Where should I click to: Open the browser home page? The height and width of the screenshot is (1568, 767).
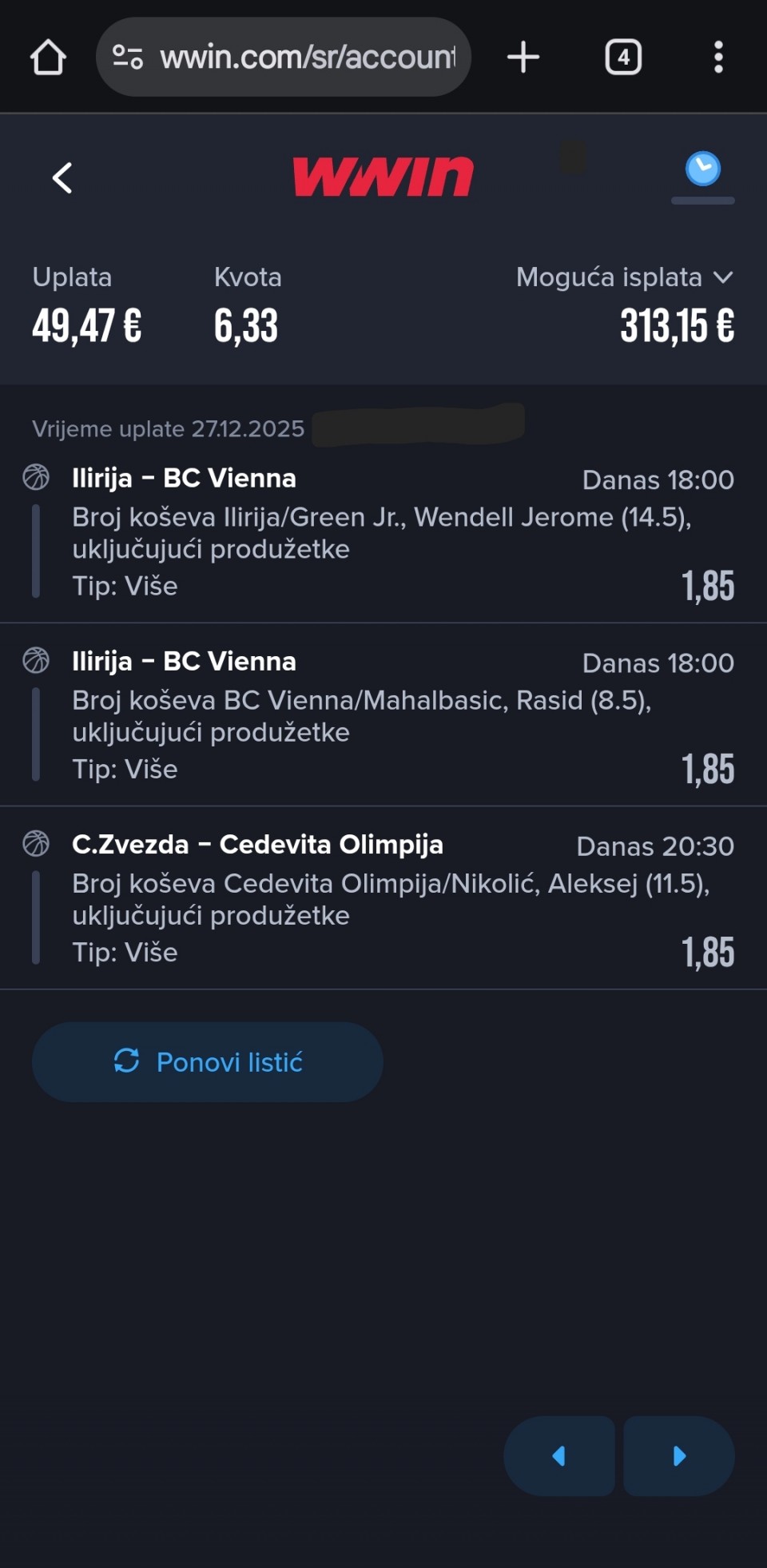pos(48,58)
